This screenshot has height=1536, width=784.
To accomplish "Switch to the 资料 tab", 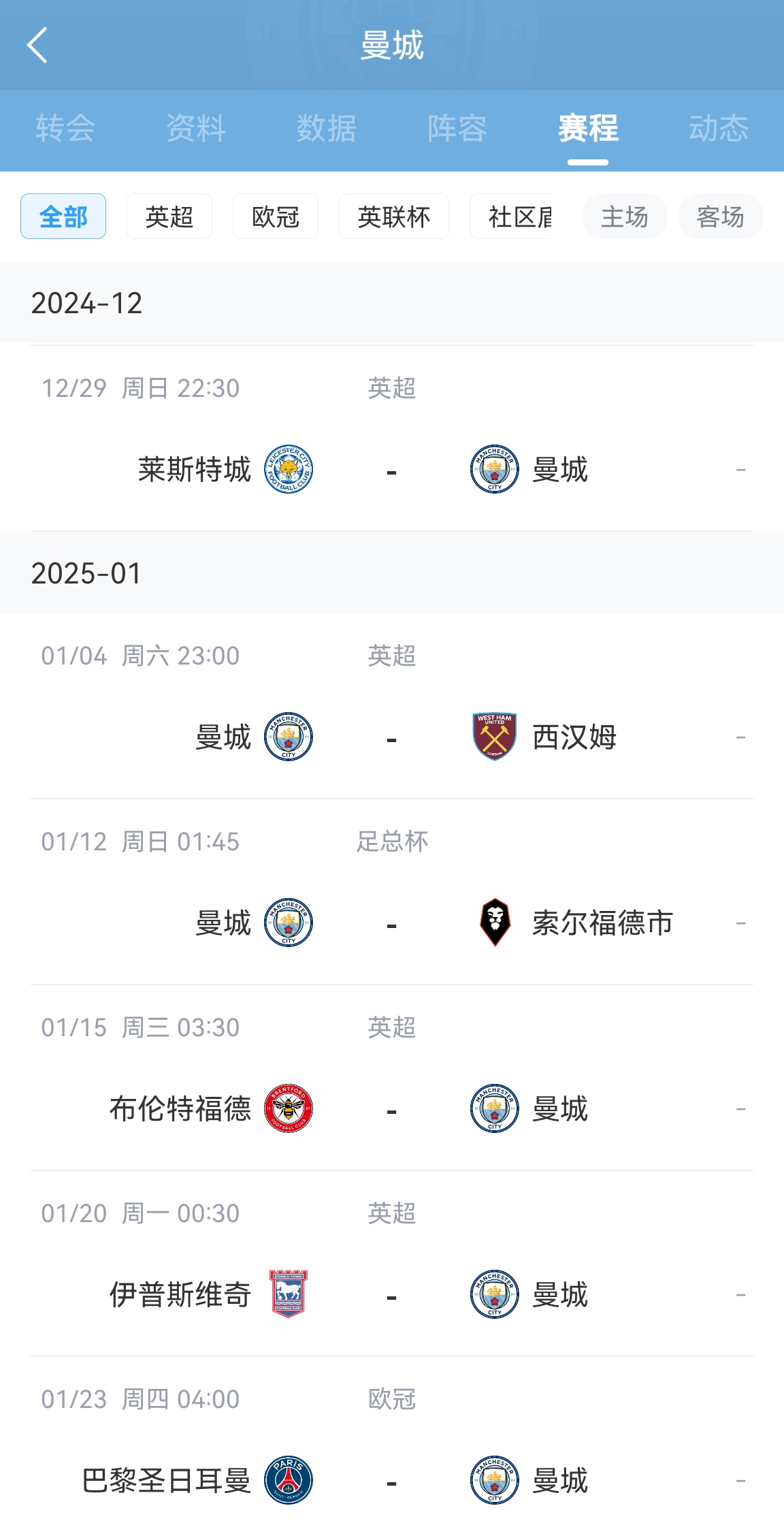I will 196,128.
